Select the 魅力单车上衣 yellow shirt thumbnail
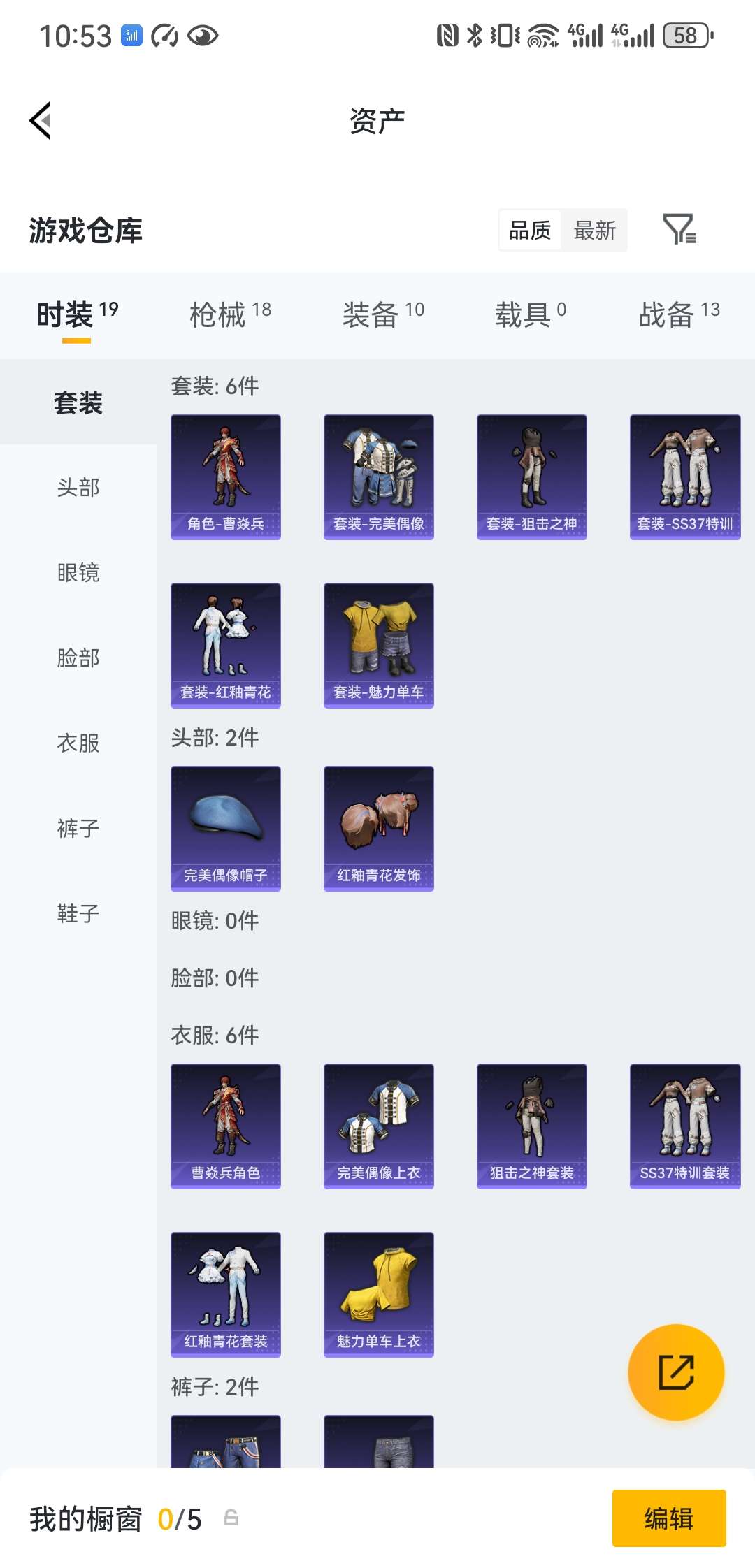The height and width of the screenshot is (1568, 755). click(x=378, y=1294)
